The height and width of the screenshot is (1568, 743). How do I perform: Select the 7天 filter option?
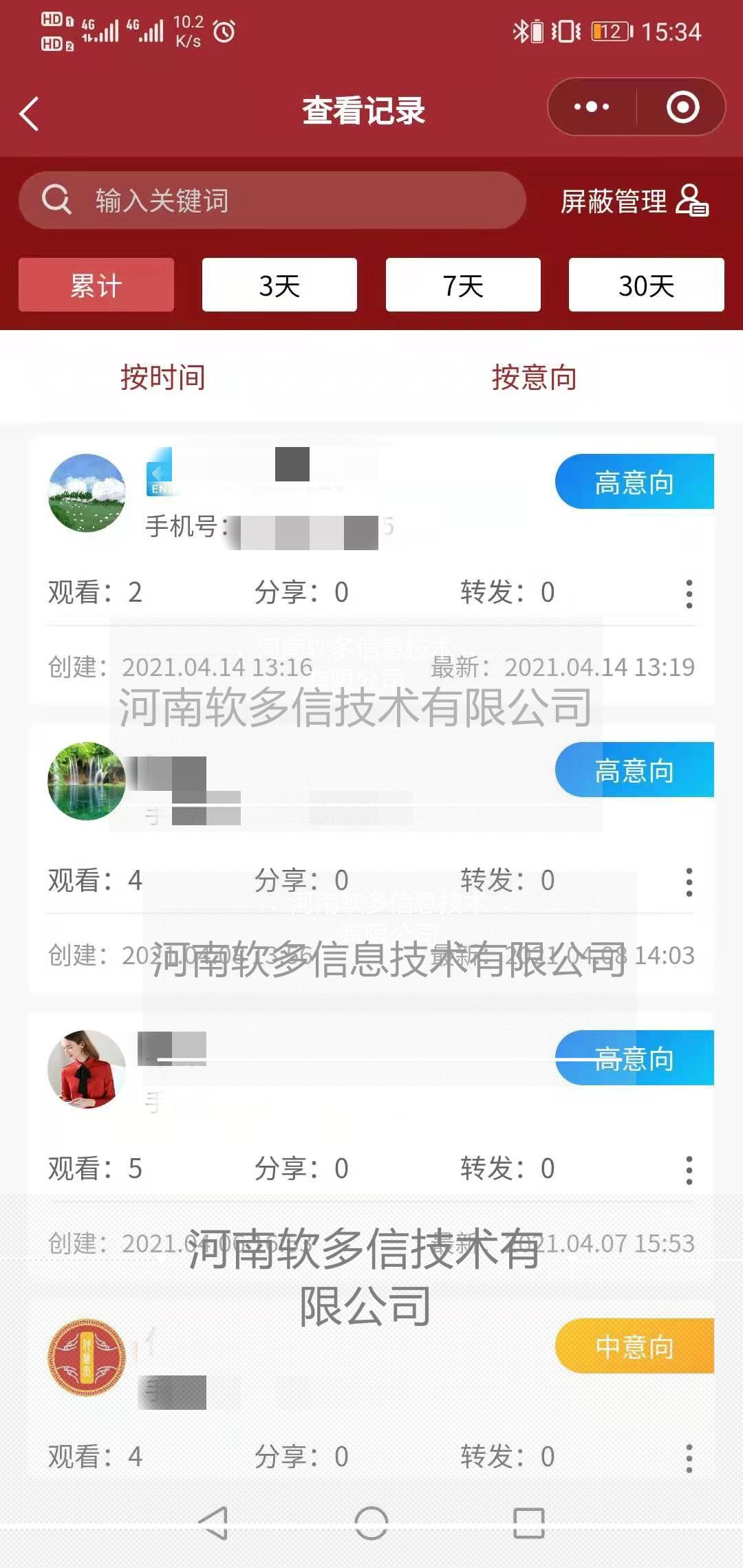[463, 285]
